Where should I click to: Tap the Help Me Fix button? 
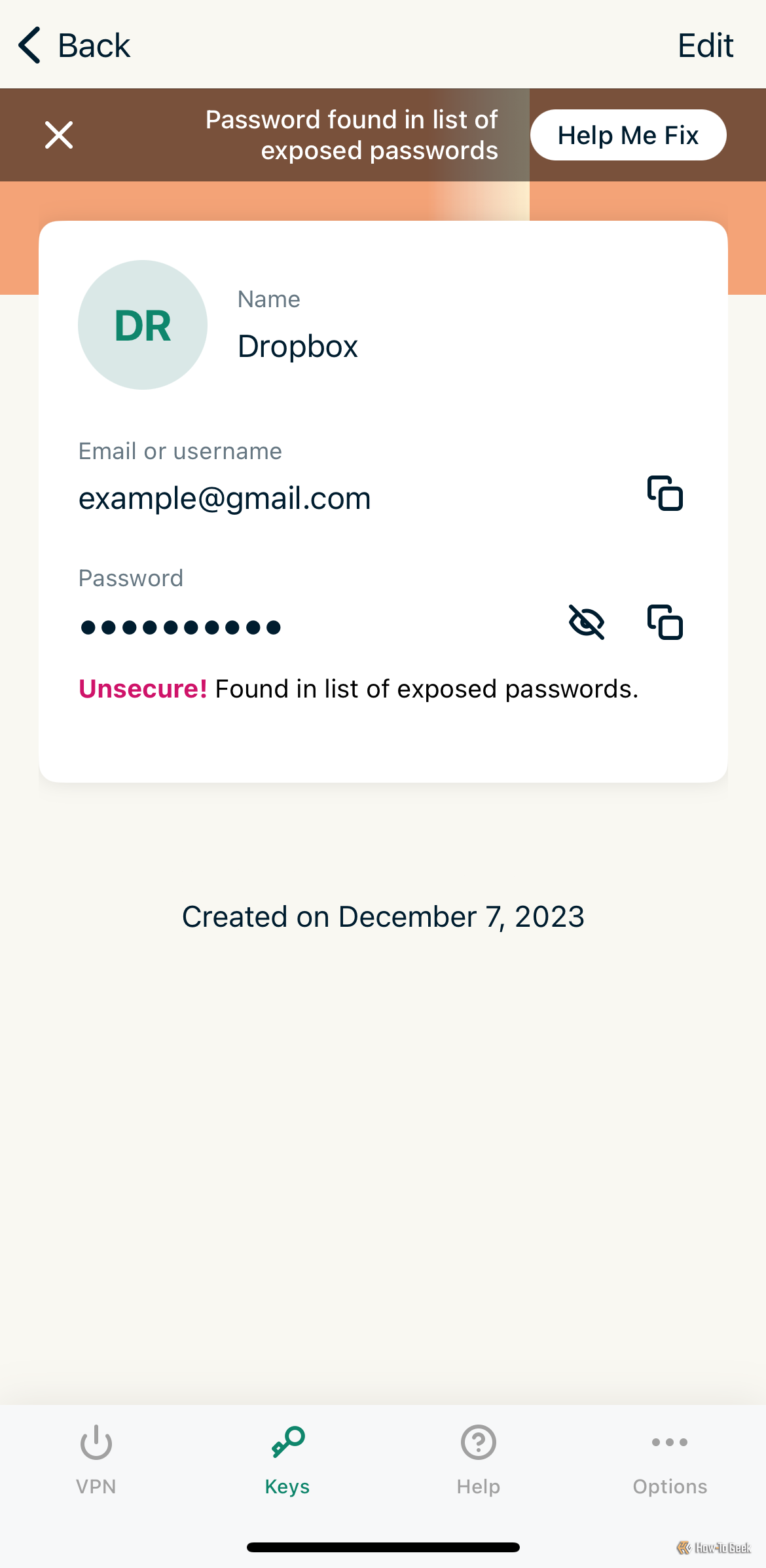coord(628,135)
